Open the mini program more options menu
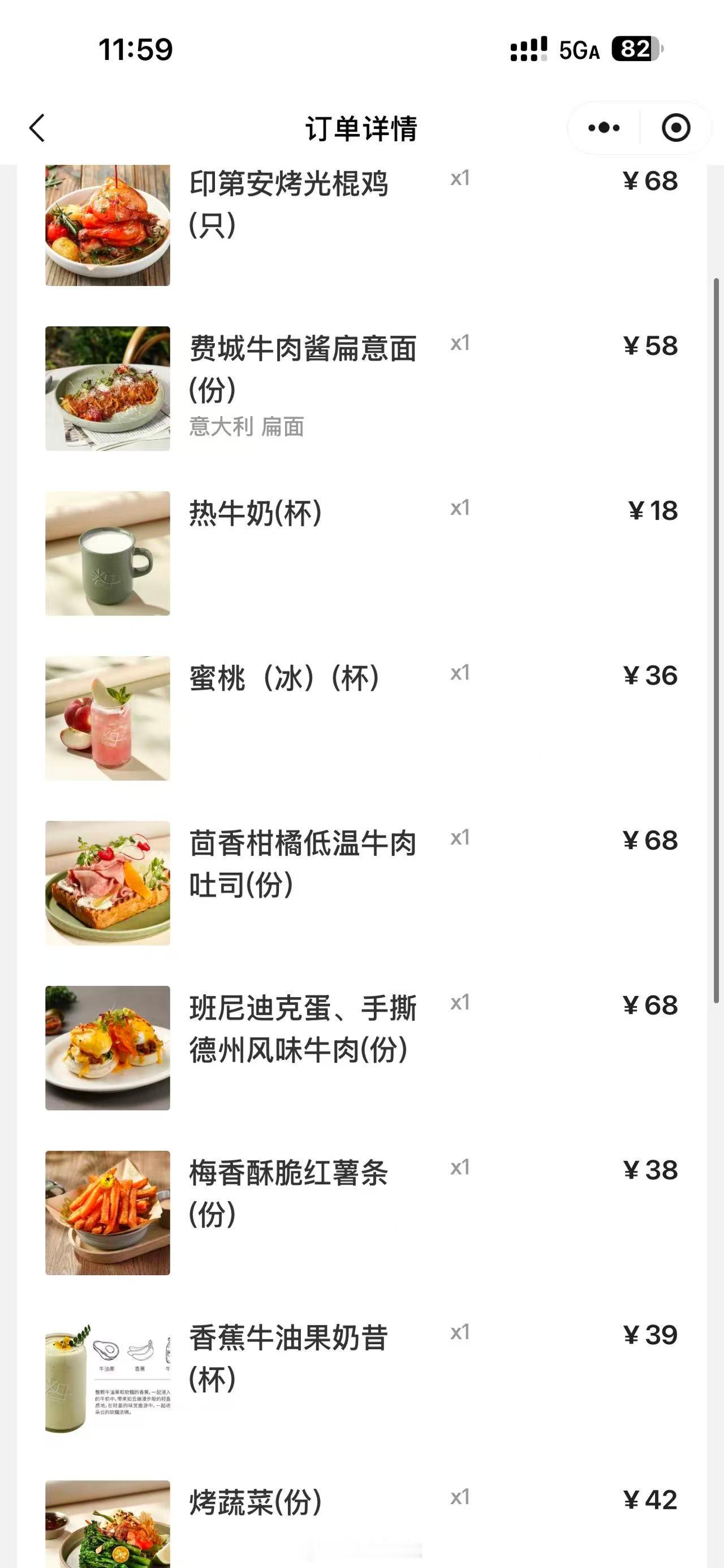Image resolution: width=724 pixels, height=1568 pixels. (x=604, y=128)
